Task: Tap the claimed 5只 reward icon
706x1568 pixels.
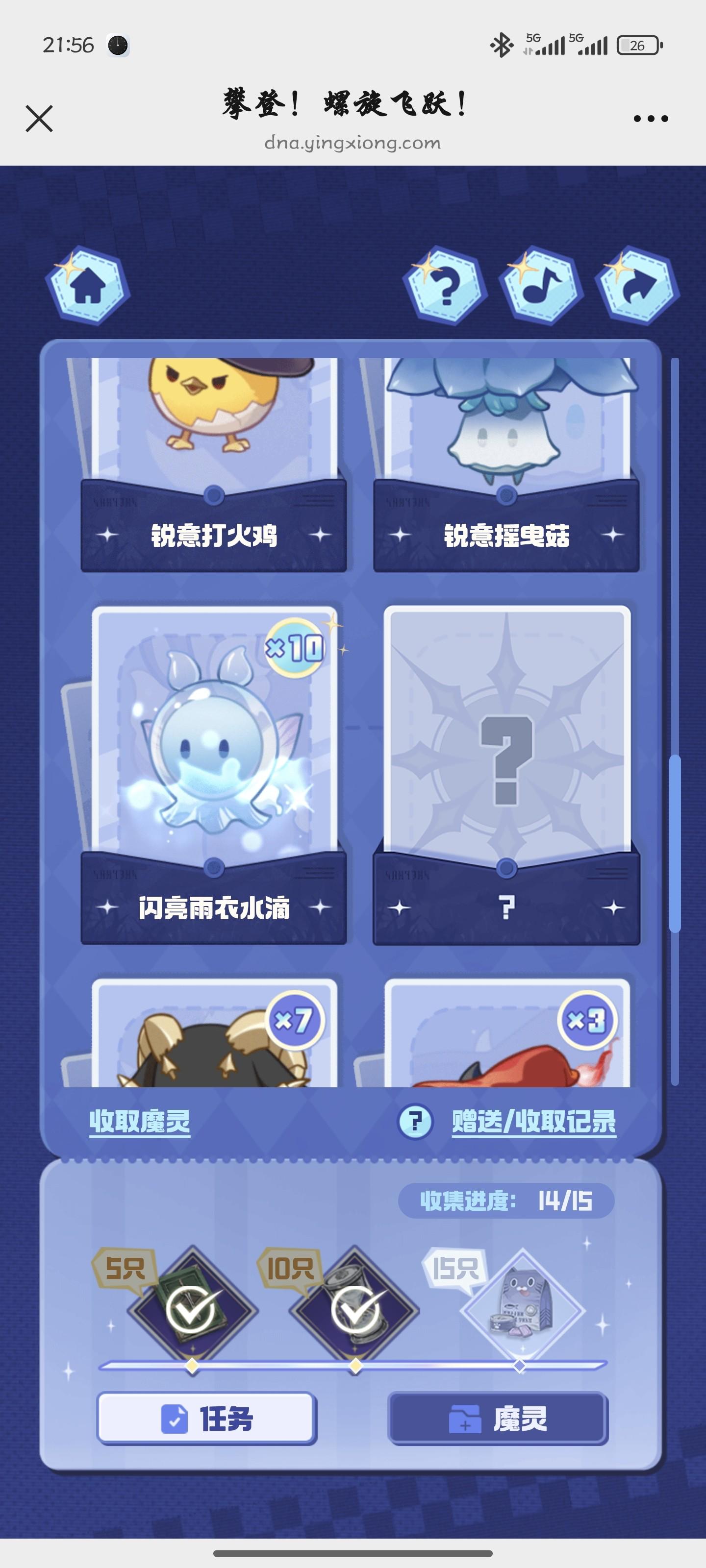Action: click(193, 1309)
